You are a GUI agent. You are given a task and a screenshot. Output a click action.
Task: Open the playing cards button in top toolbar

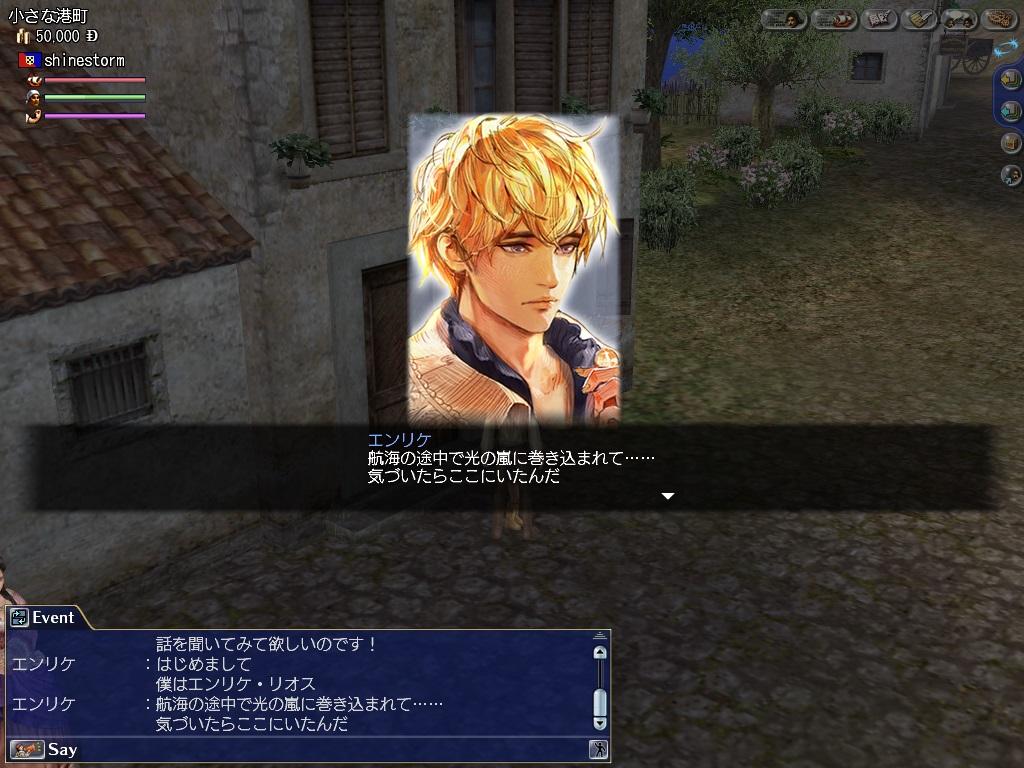coord(879,20)
